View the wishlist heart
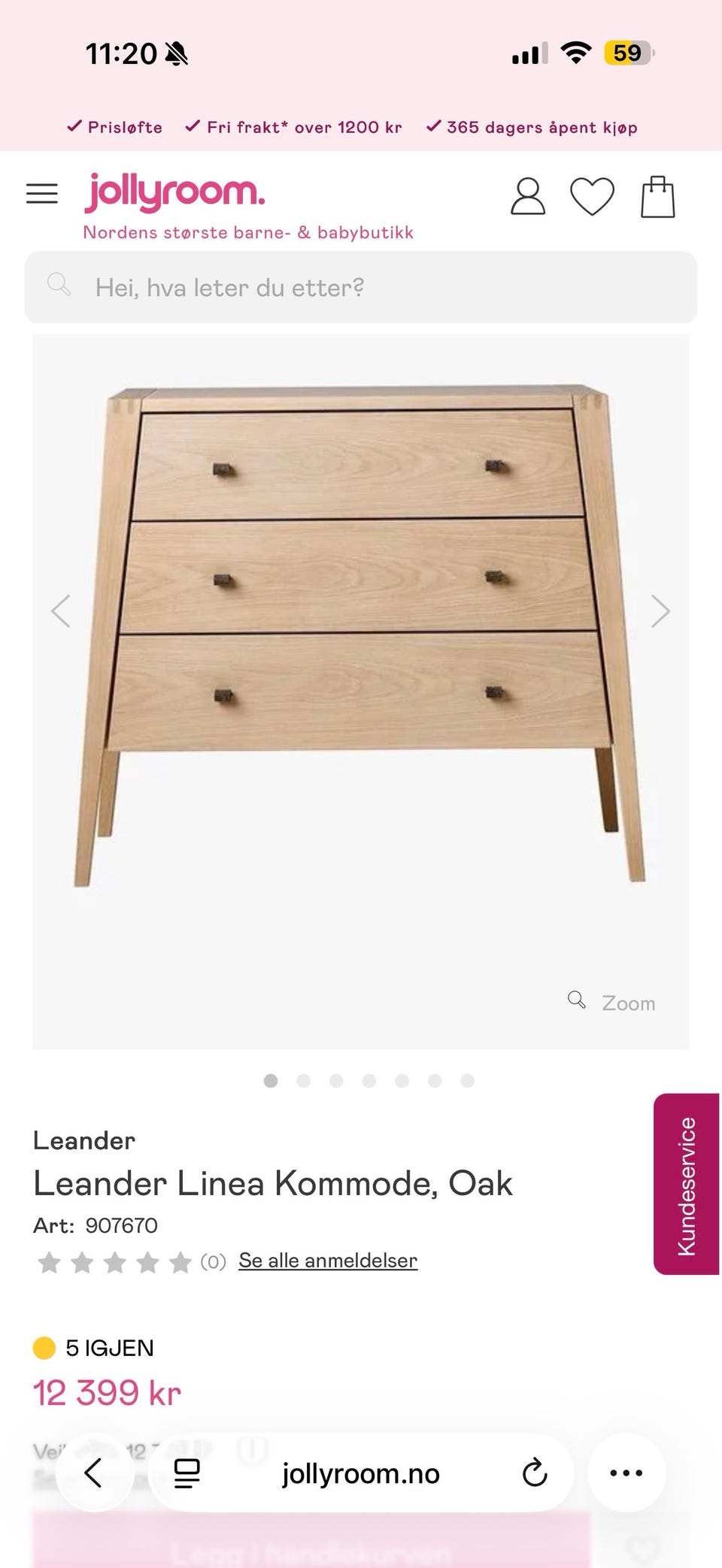The image size is (722, 1568). 592,196
